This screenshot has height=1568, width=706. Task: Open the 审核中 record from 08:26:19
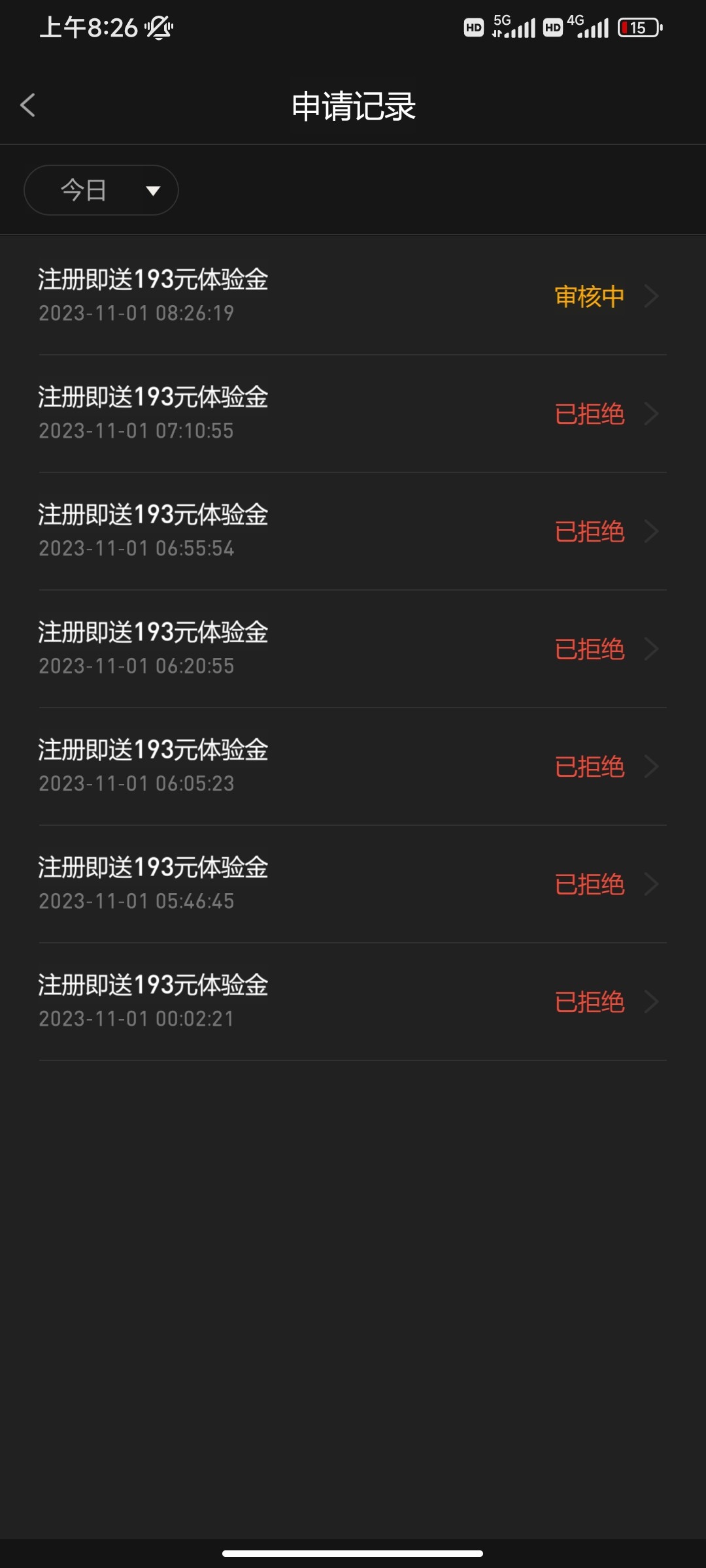353,296
